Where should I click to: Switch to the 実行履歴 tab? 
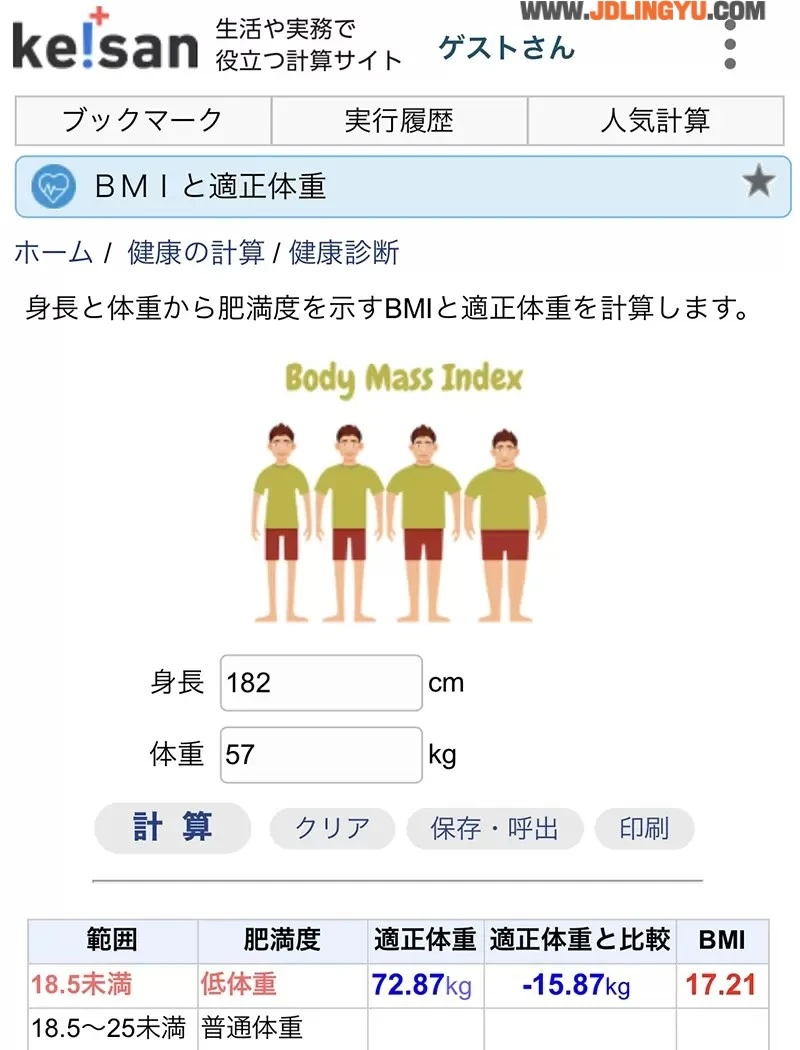398,119
